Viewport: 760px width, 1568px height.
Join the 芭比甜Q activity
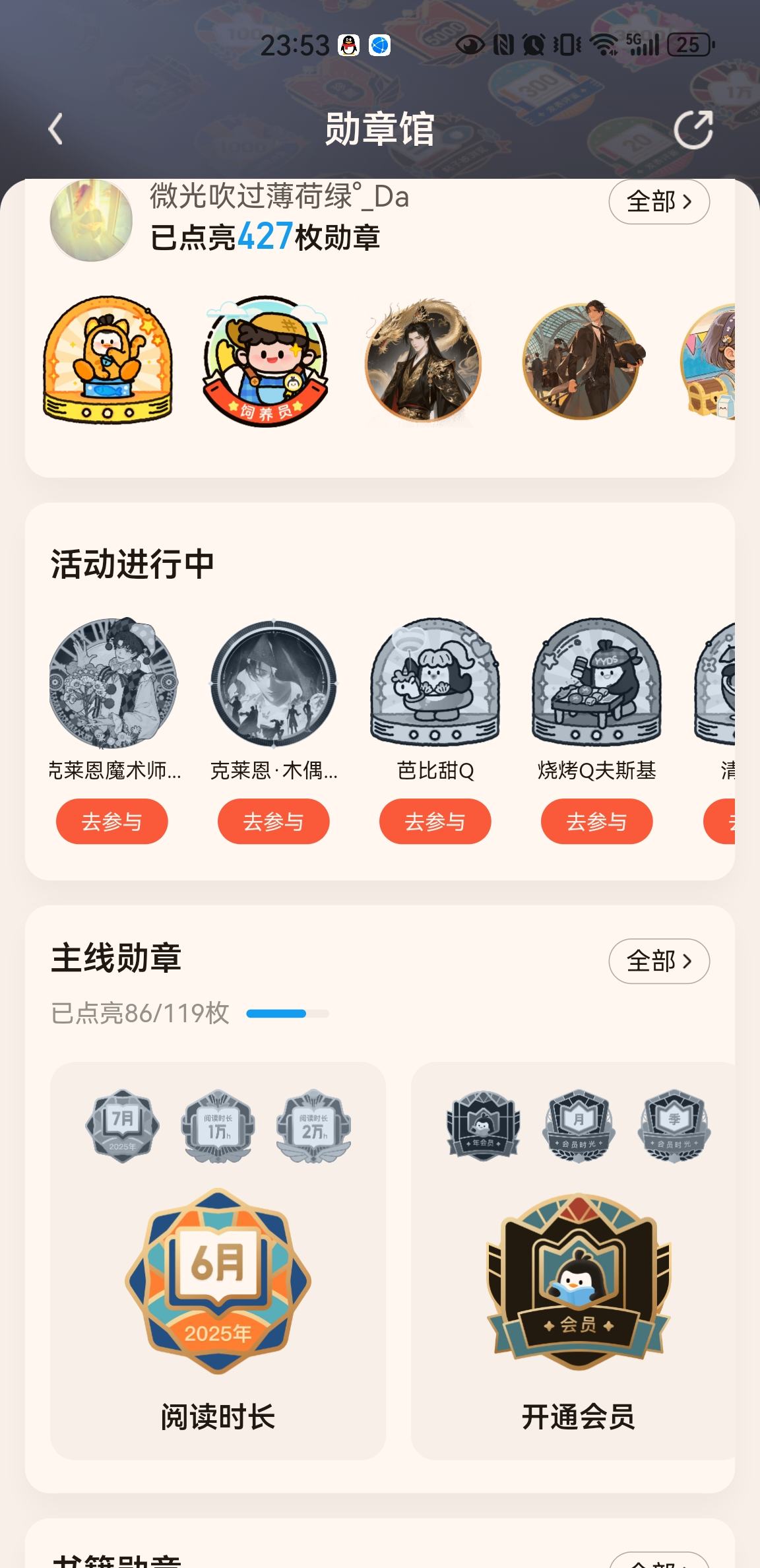point(435,821)
